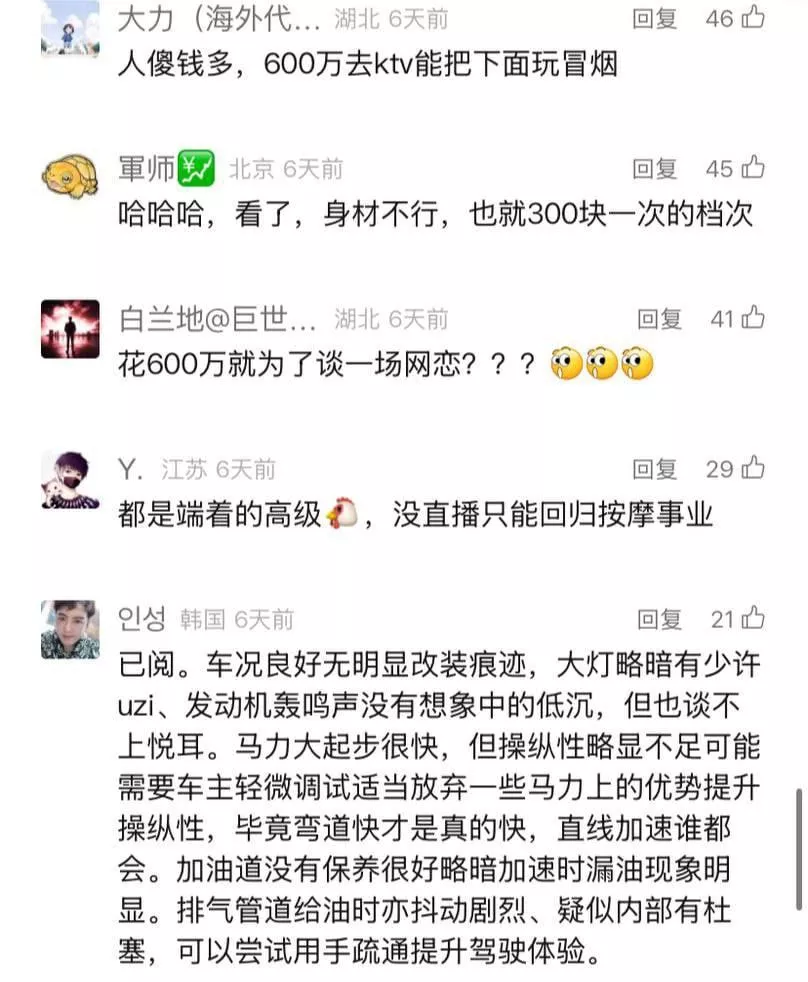Screen dimensions: 808x982
Task: View the profile of user Y.
Action: point(69,478)
